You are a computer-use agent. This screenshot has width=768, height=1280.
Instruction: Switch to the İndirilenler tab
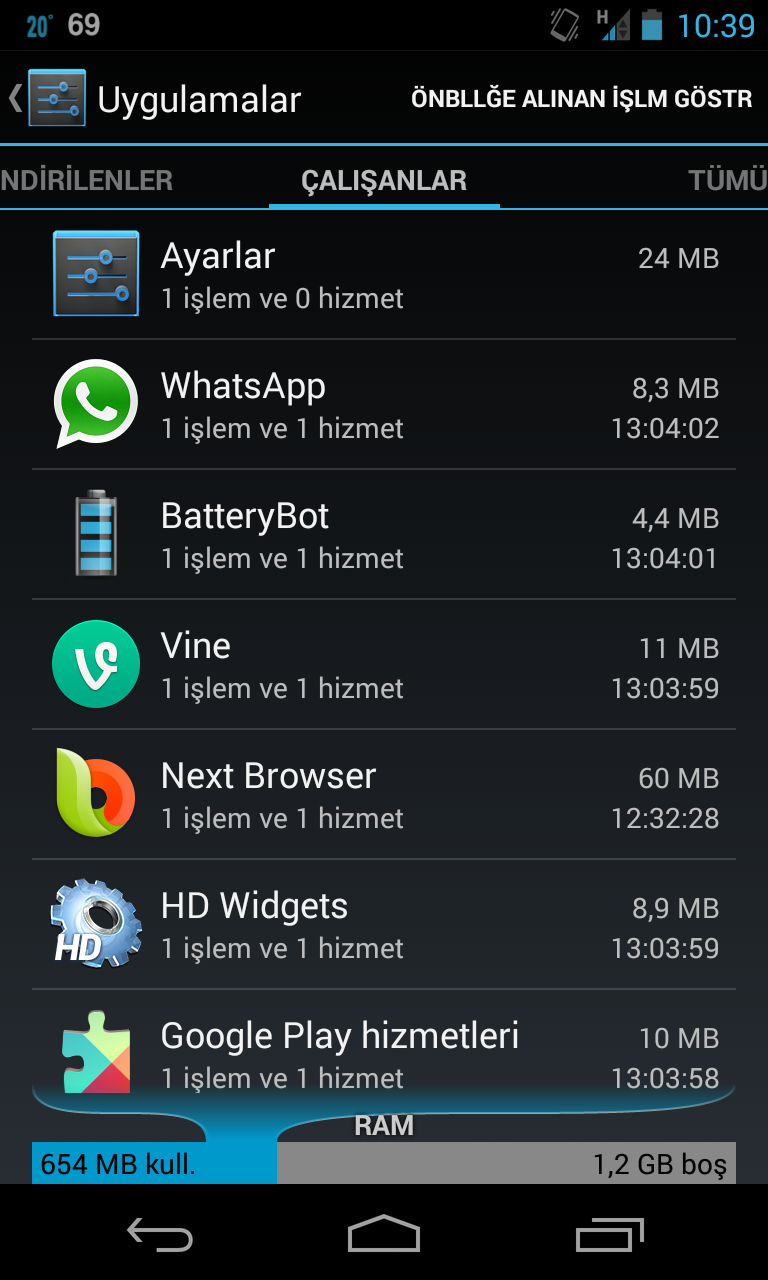pos(87,181)
